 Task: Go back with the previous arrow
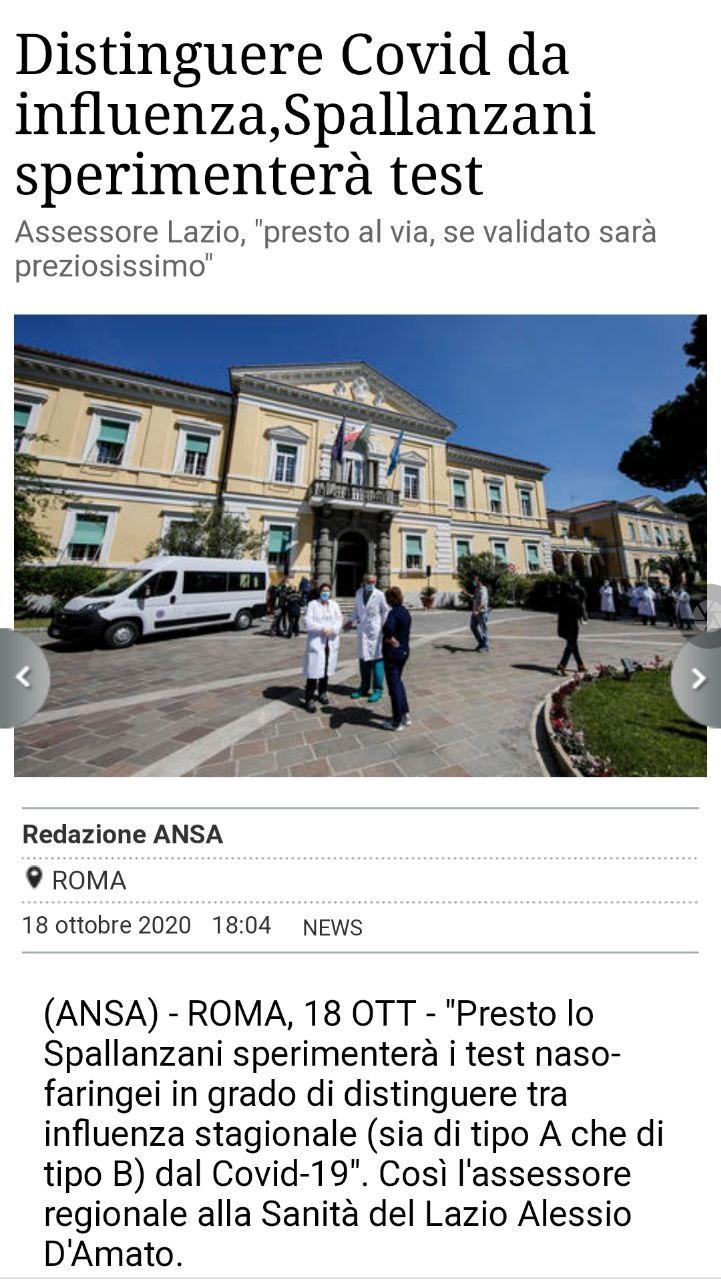click(21, 677)
